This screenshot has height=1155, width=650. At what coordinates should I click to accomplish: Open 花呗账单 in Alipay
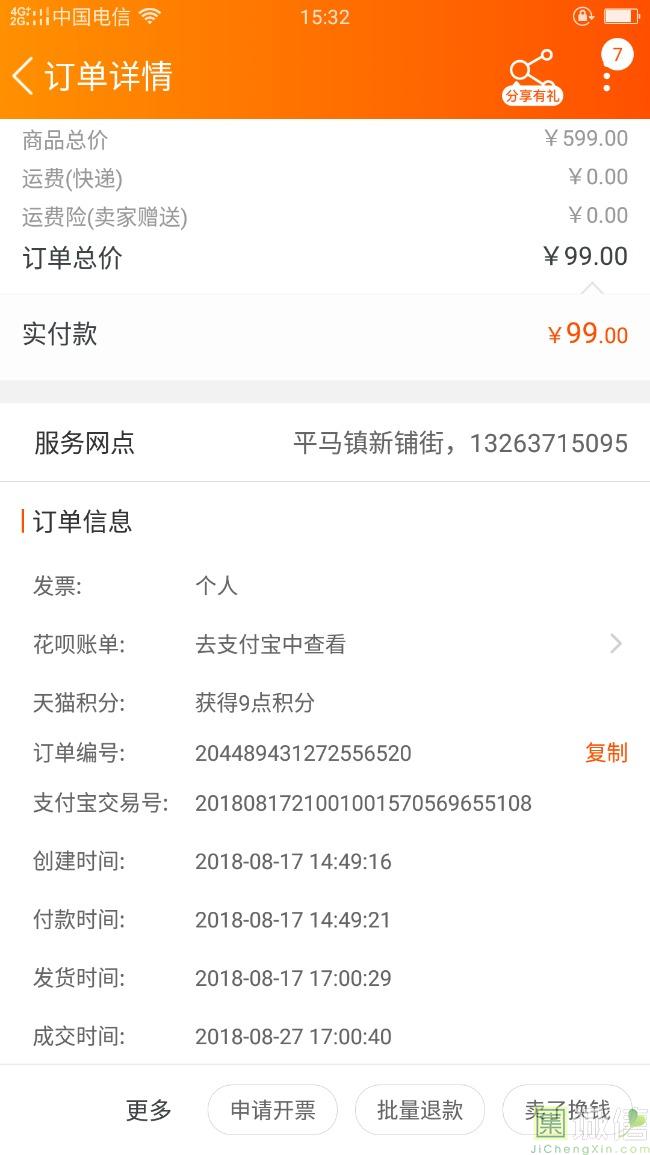tap(325, 645)
